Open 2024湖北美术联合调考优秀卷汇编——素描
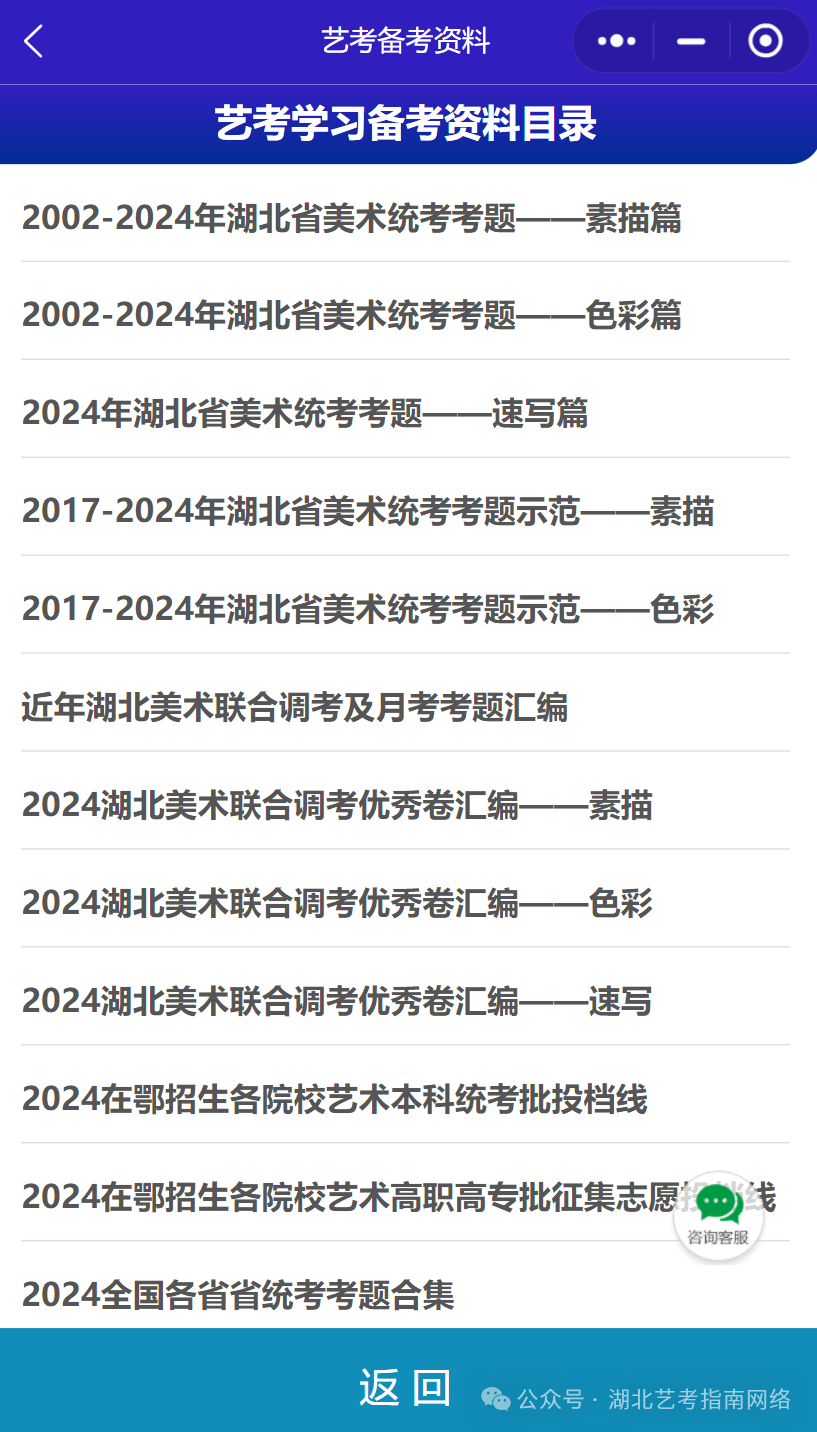The image size is (817, 1432). click(x=337, y=806)
